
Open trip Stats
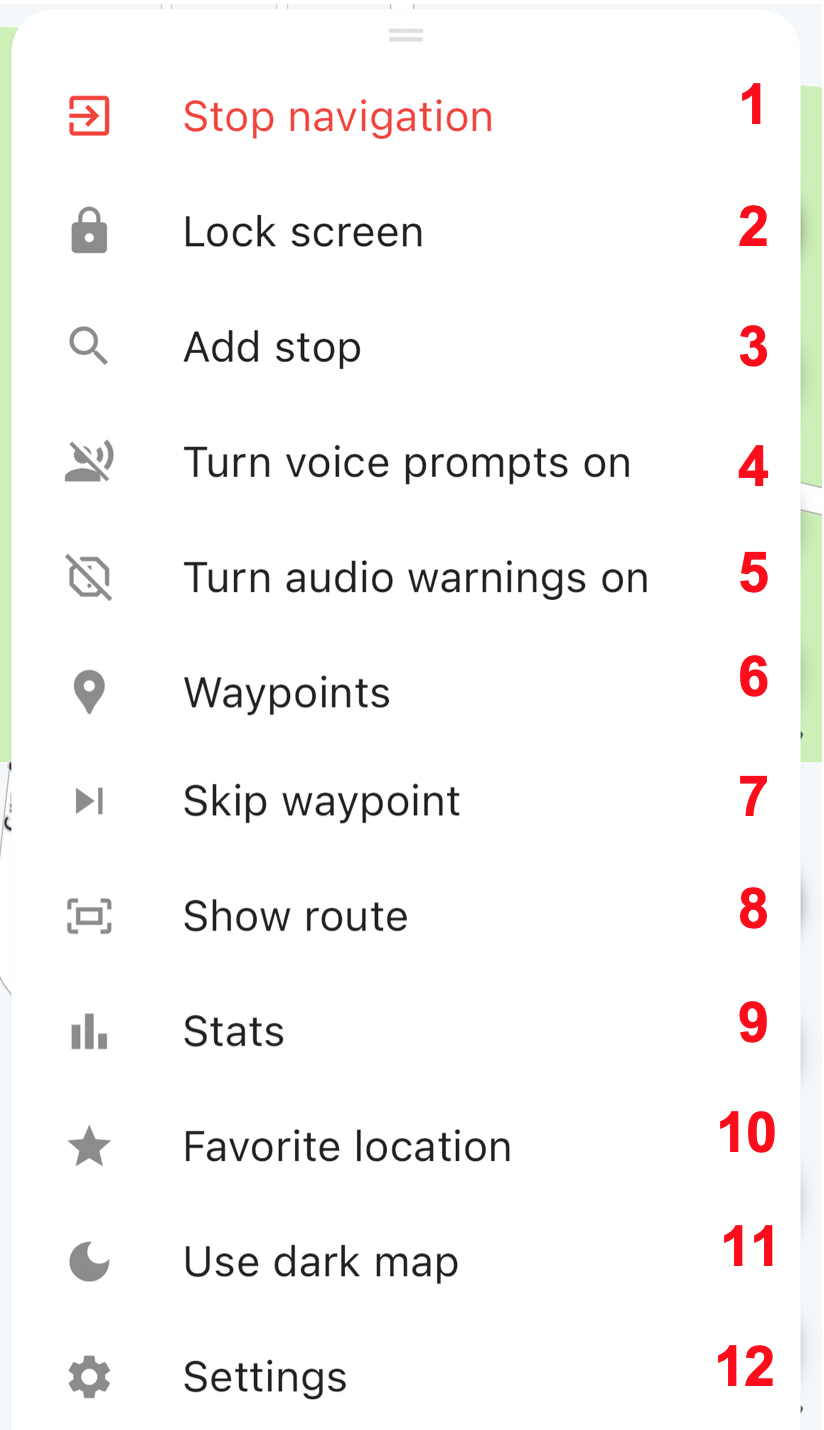coord(234,1031)
